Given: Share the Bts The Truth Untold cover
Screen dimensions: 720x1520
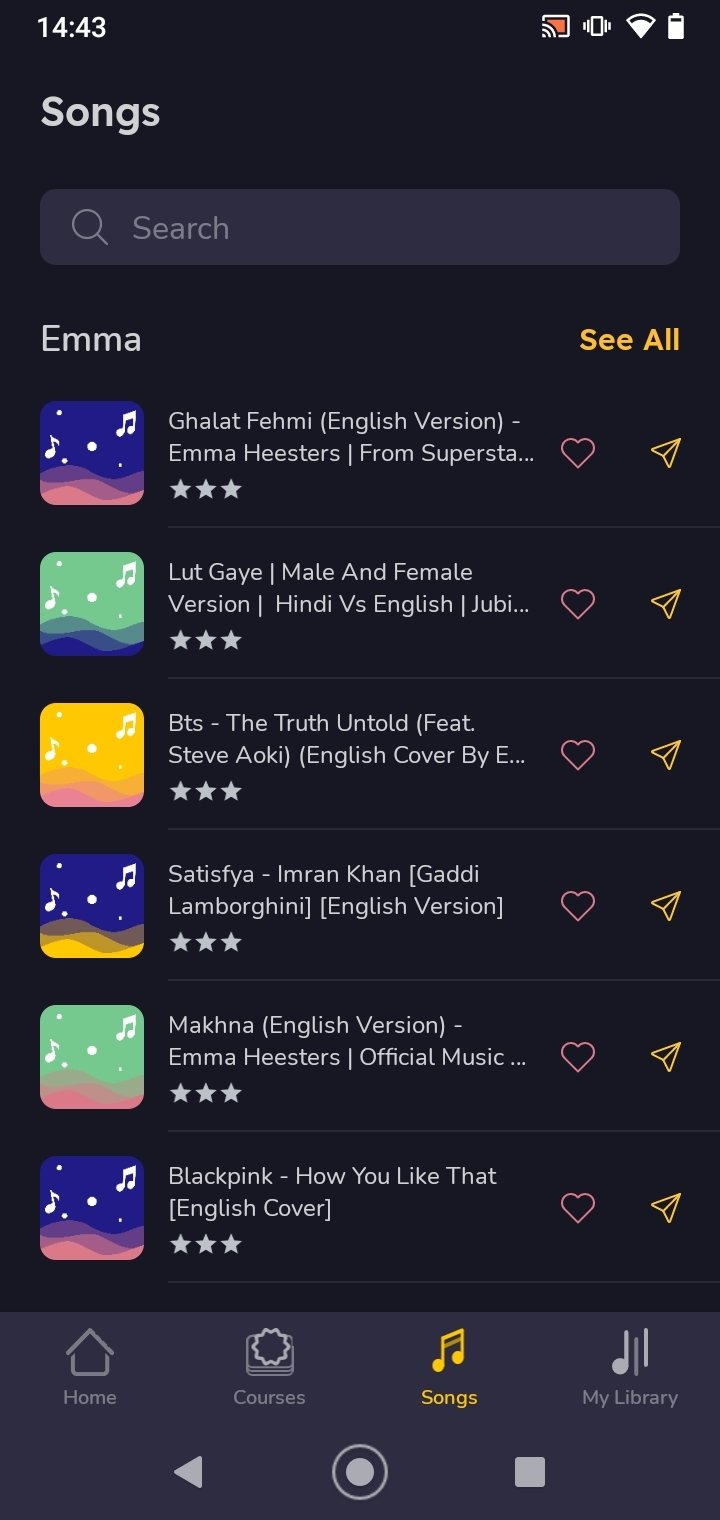Looking at the screenshot, I should [666, 755].
